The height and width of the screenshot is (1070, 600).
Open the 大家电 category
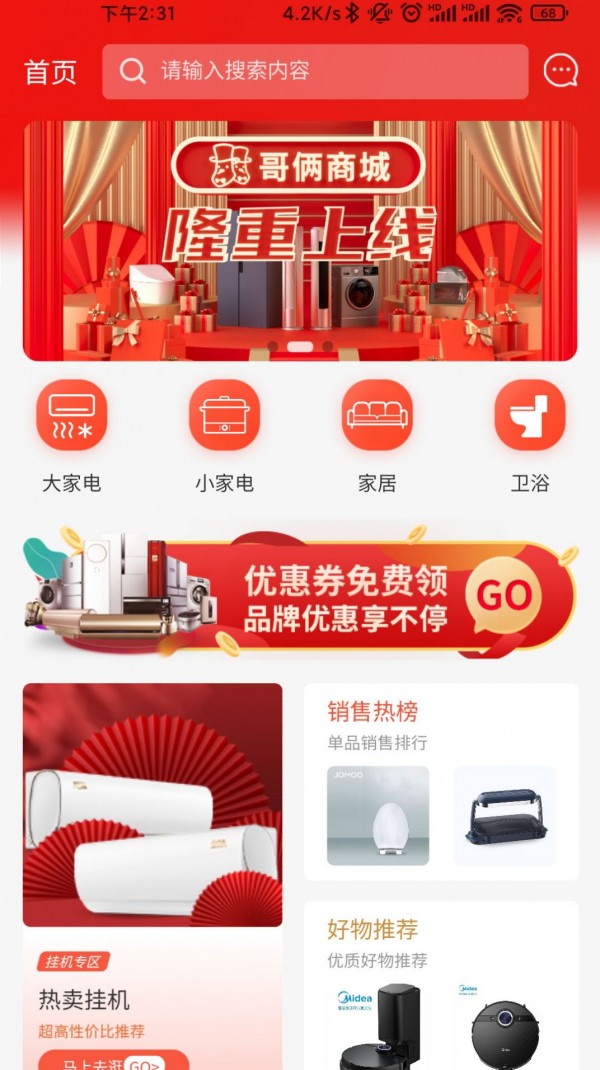tap(71, 415)
